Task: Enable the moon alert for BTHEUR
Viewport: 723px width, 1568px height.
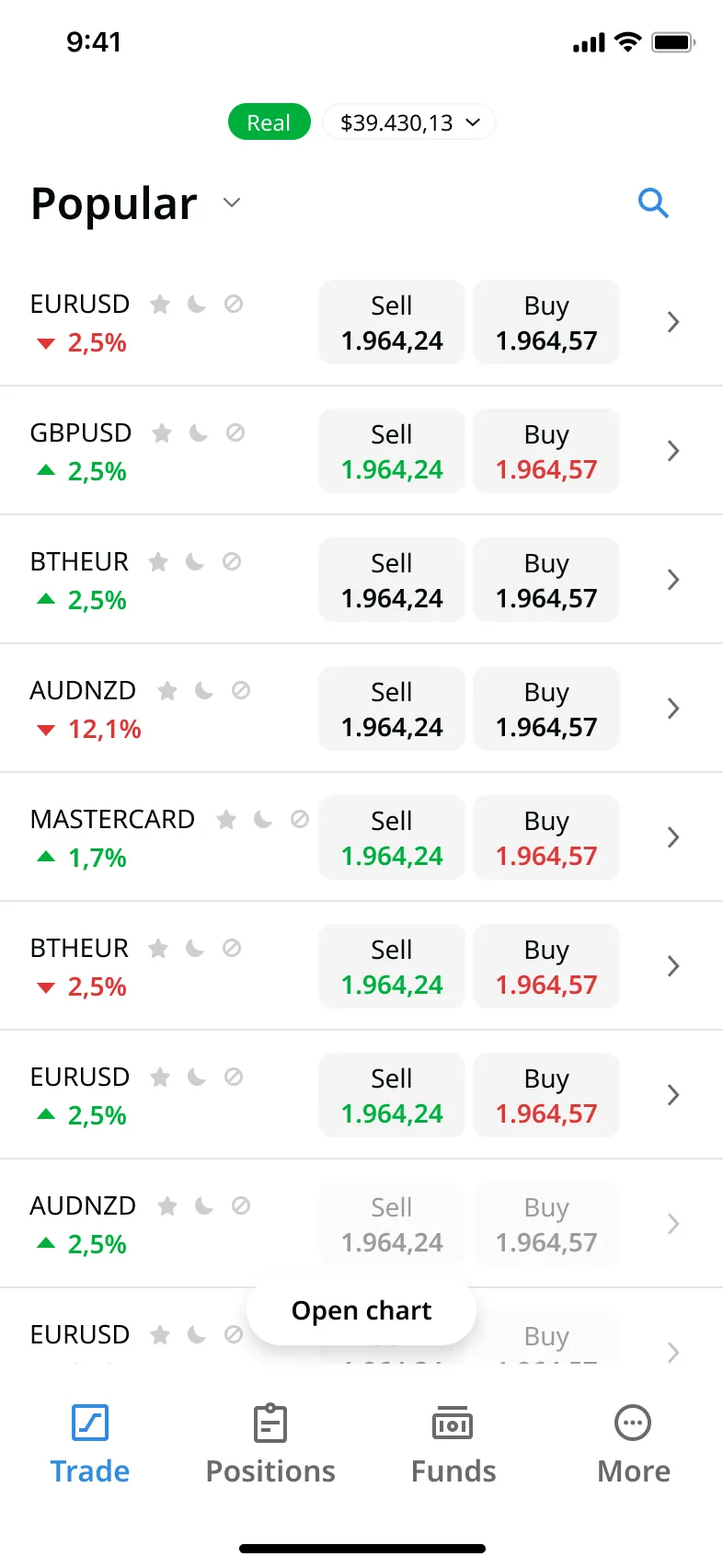Action: (x=196, y=561)
